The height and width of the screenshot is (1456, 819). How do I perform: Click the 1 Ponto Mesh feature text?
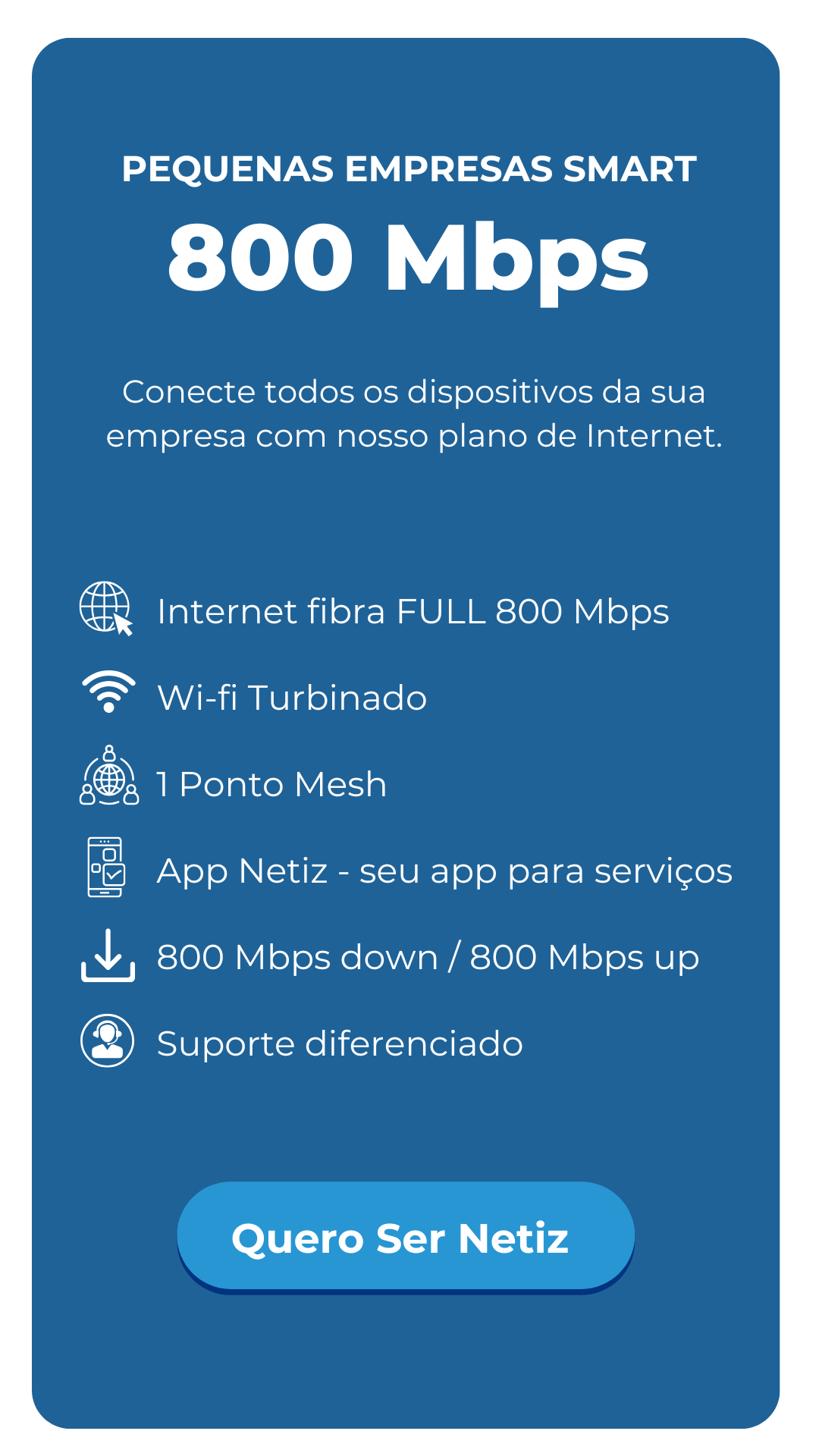[271, 785]
